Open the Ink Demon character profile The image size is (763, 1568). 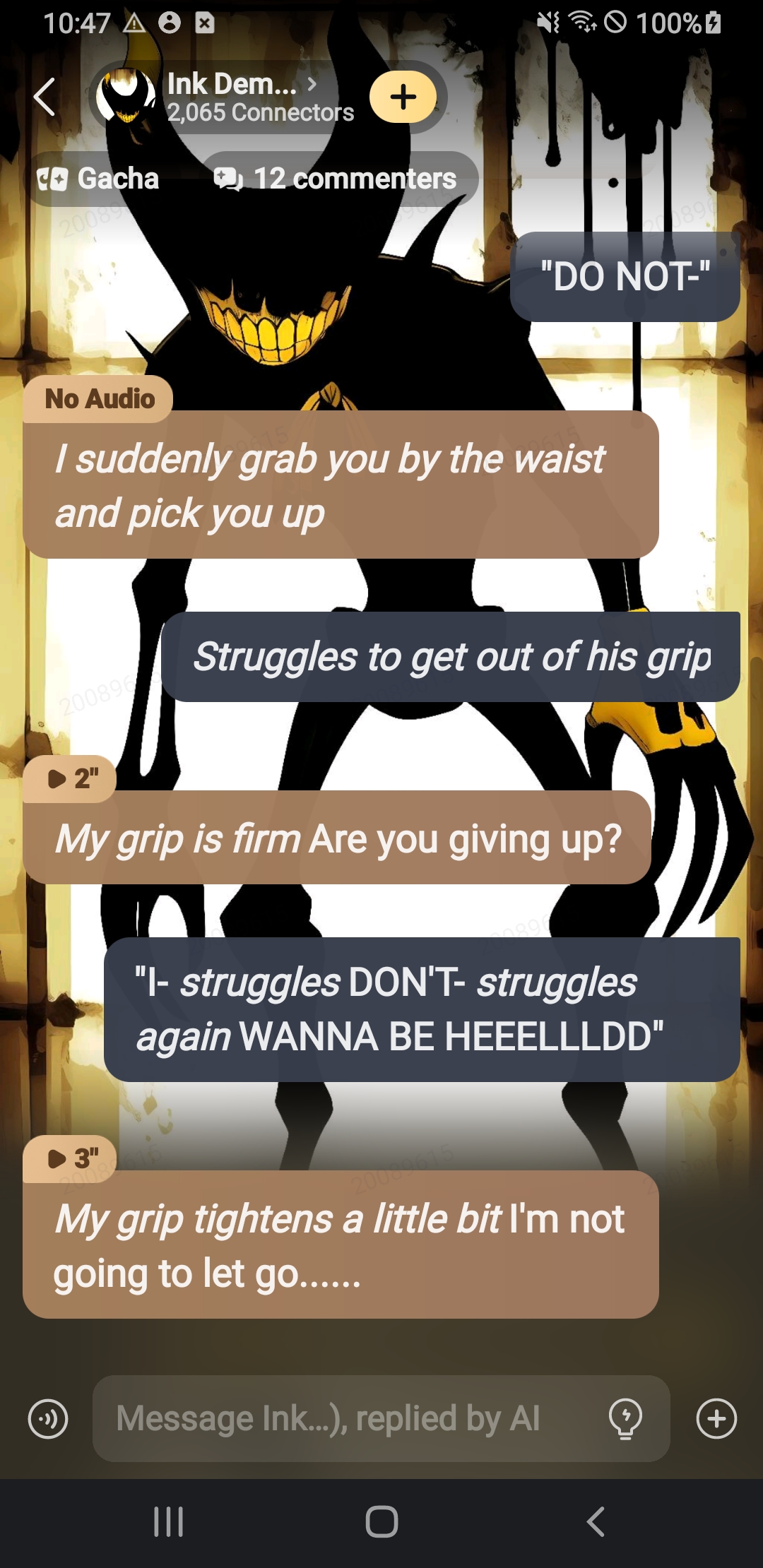click(x=232, y=97)
